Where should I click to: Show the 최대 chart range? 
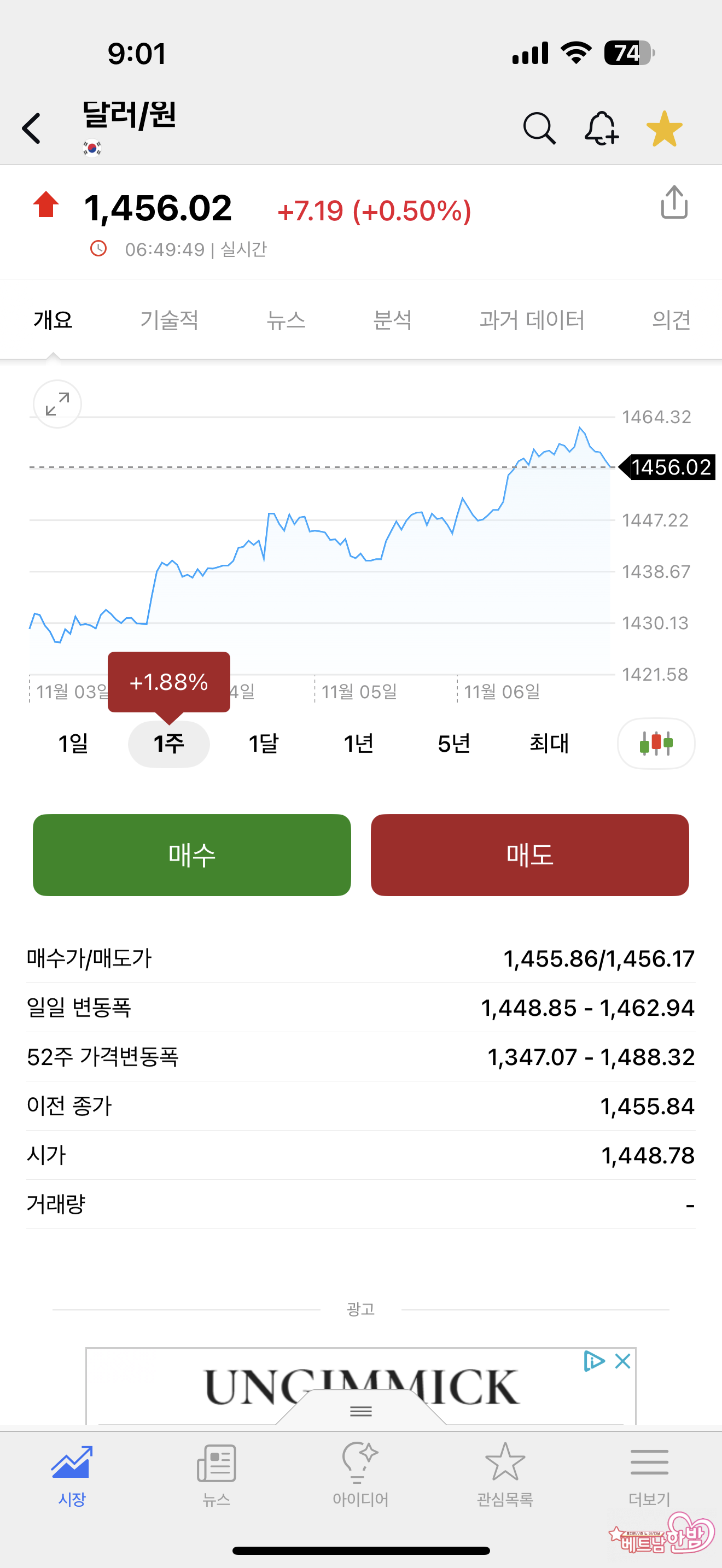point(549,743)
